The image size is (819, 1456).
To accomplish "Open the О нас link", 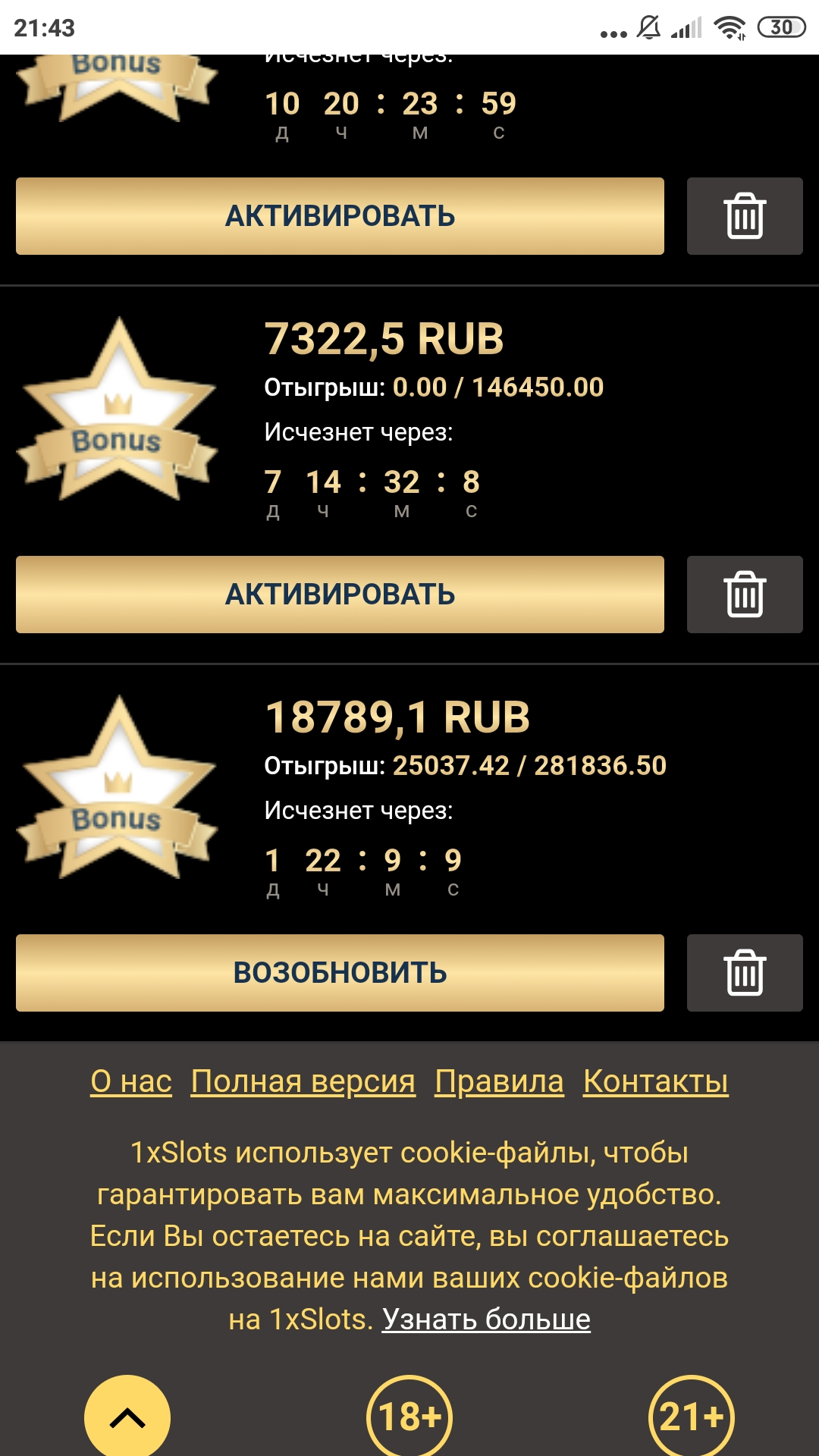I will coord(131,1081).
